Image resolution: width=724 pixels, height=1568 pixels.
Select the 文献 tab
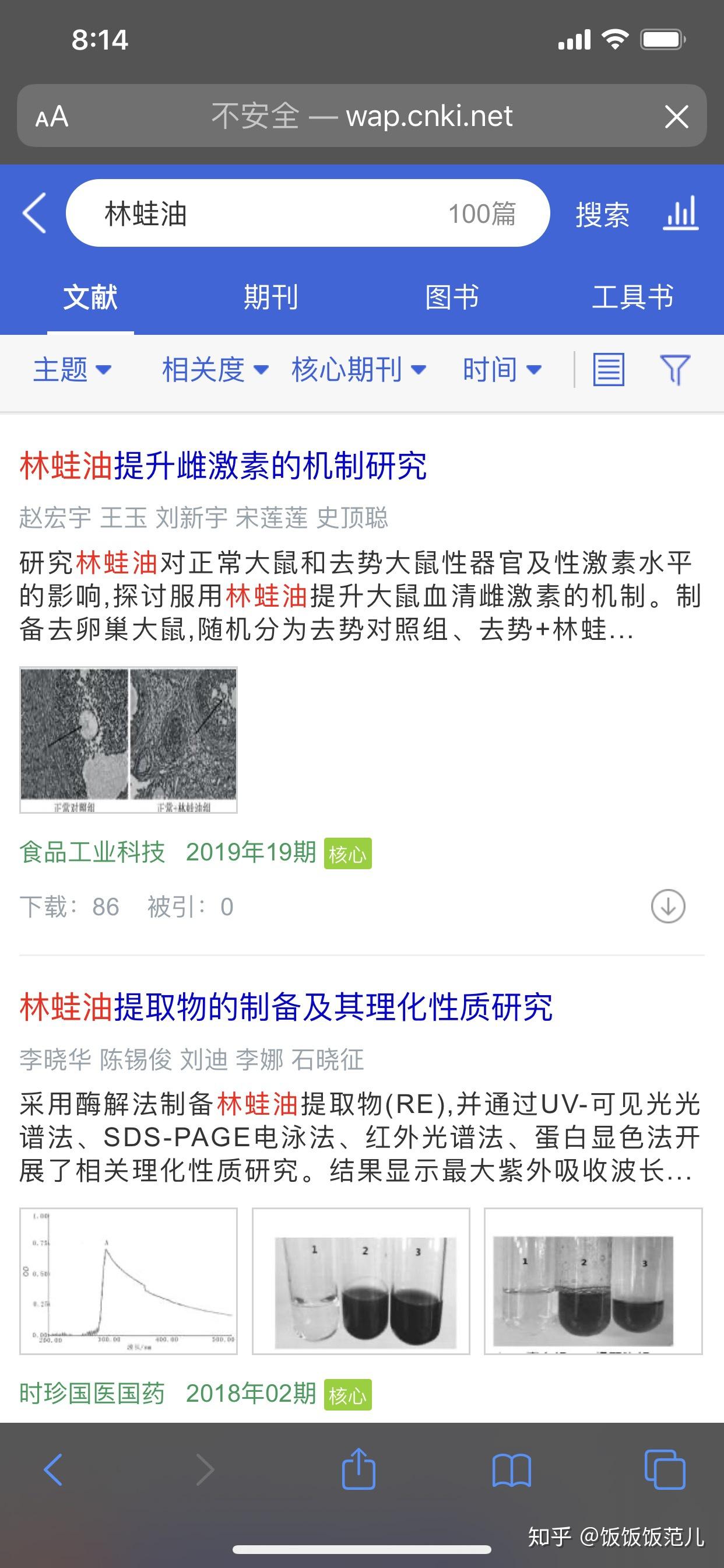(x=91, y=297)
